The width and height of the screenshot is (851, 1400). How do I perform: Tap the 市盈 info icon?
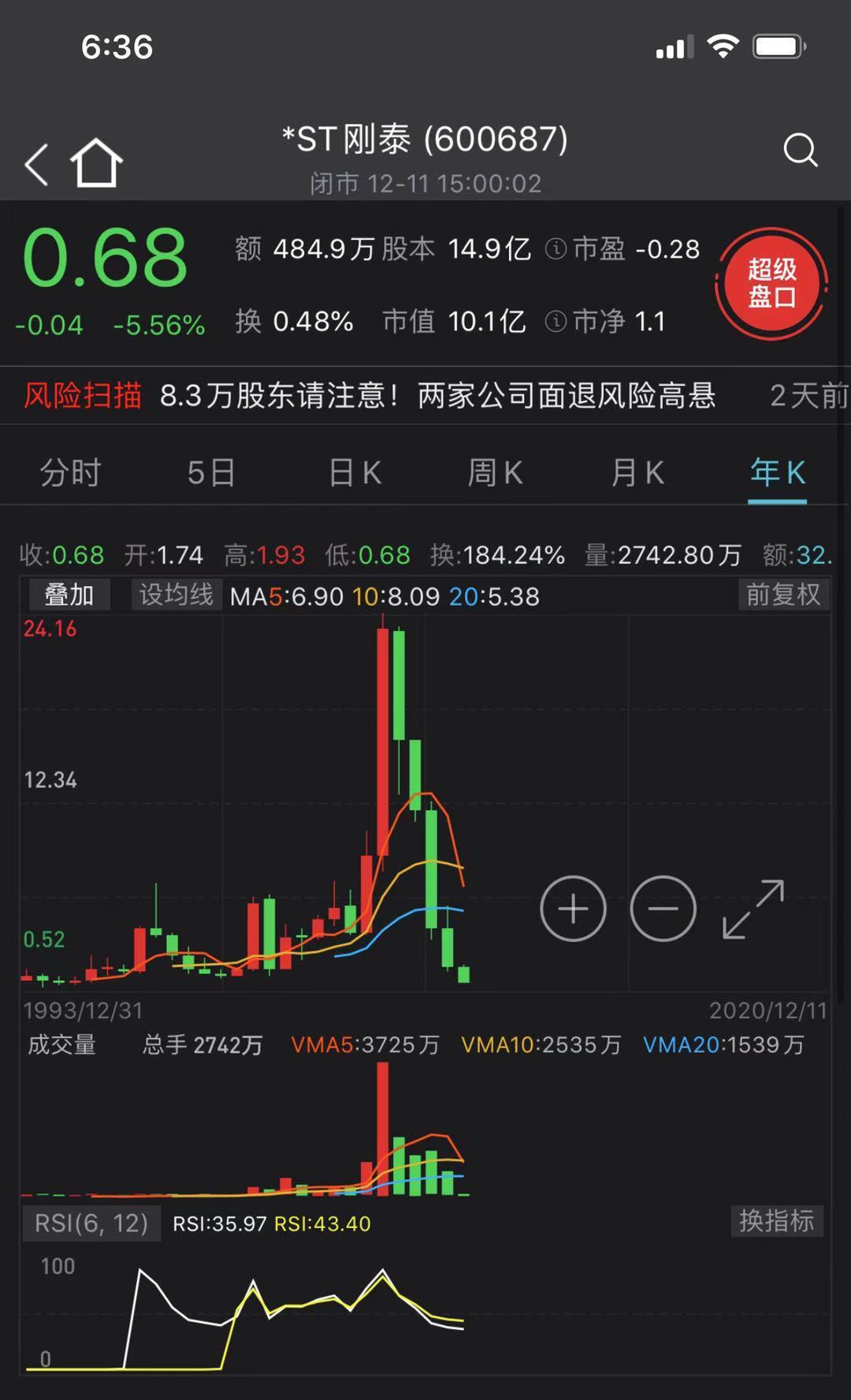(x=556, y=249)
